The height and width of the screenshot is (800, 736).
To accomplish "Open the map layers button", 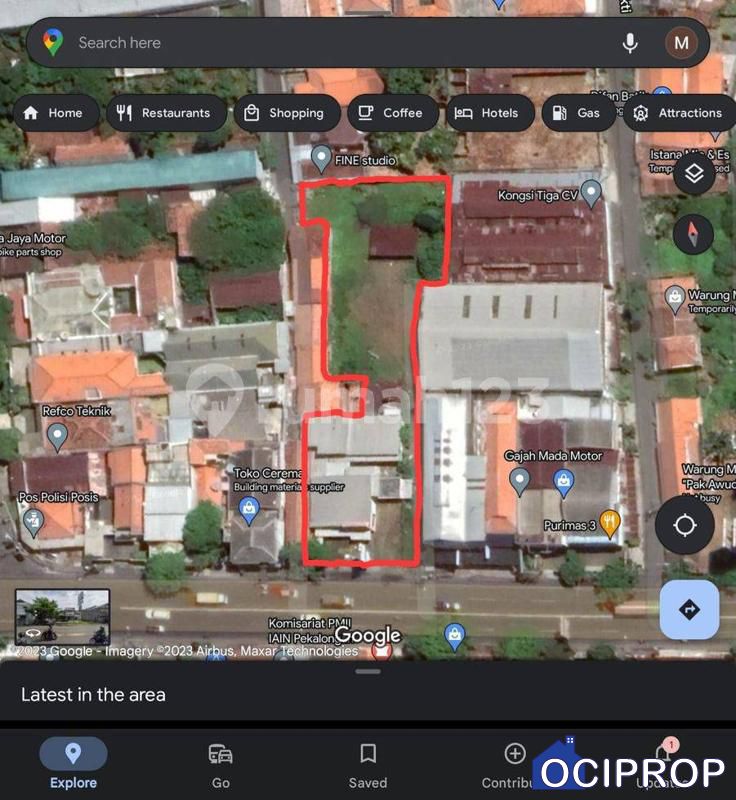I will coord(694,174).
